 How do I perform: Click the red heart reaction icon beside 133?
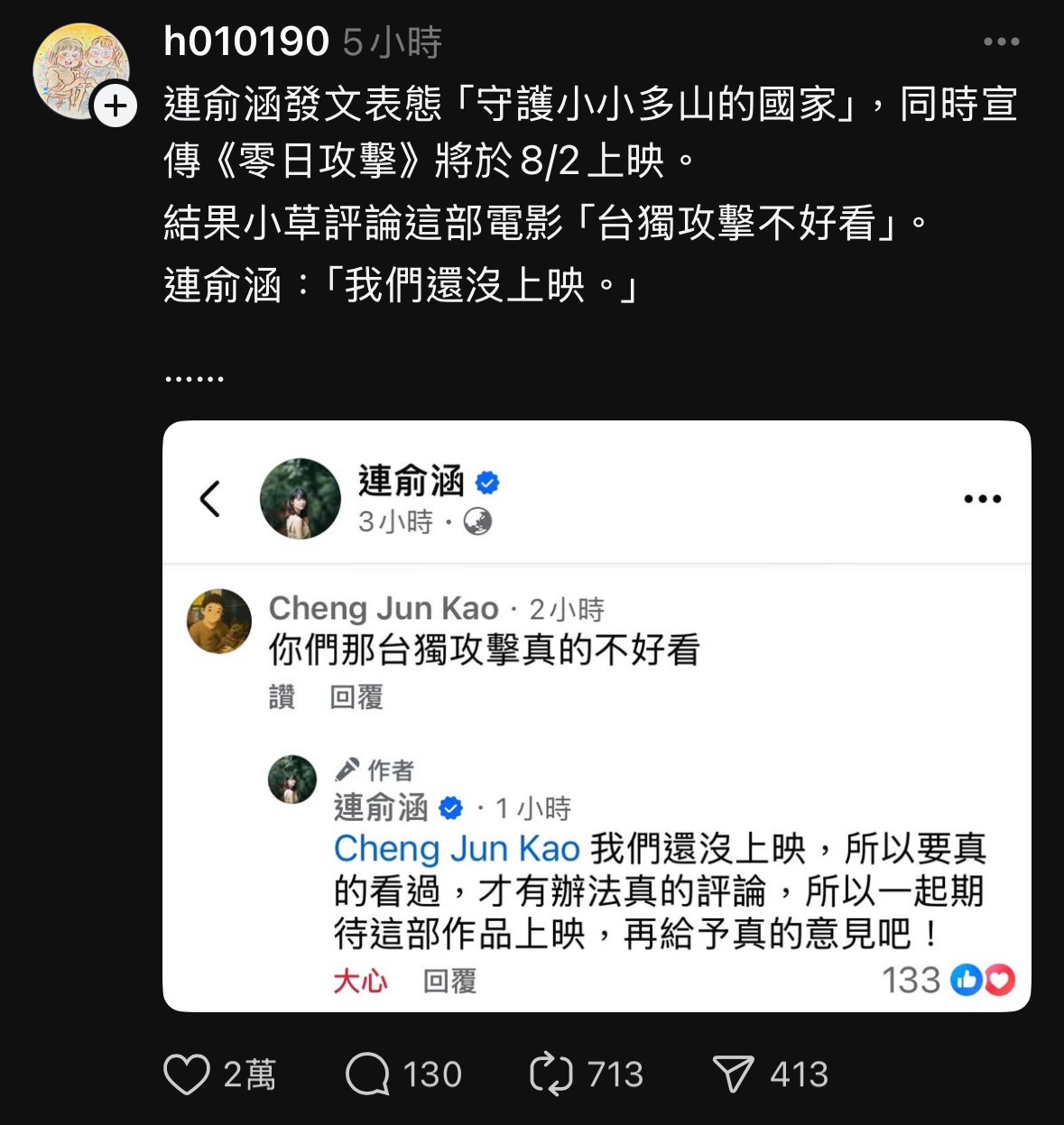click(x=998, y=980)
